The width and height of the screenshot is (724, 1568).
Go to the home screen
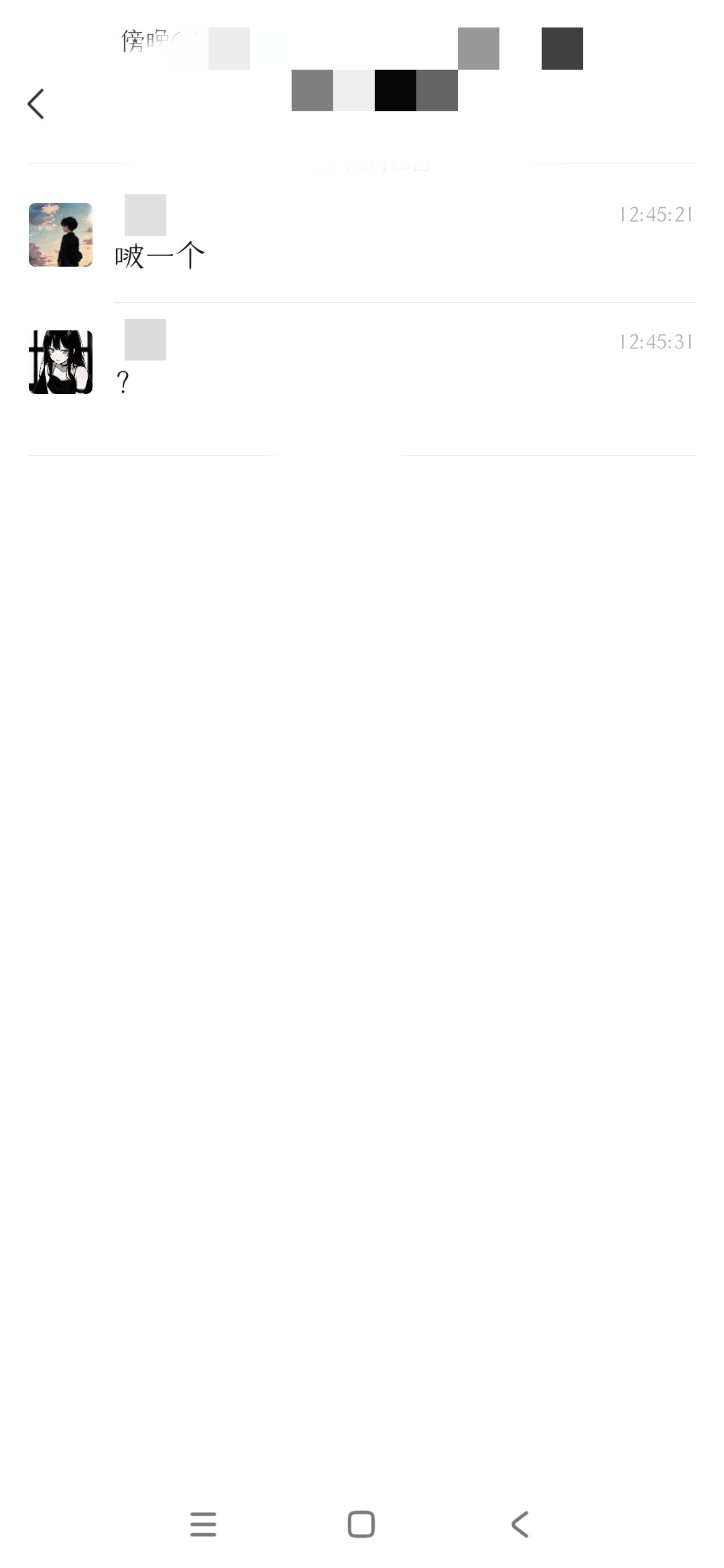coord(361,1524)
